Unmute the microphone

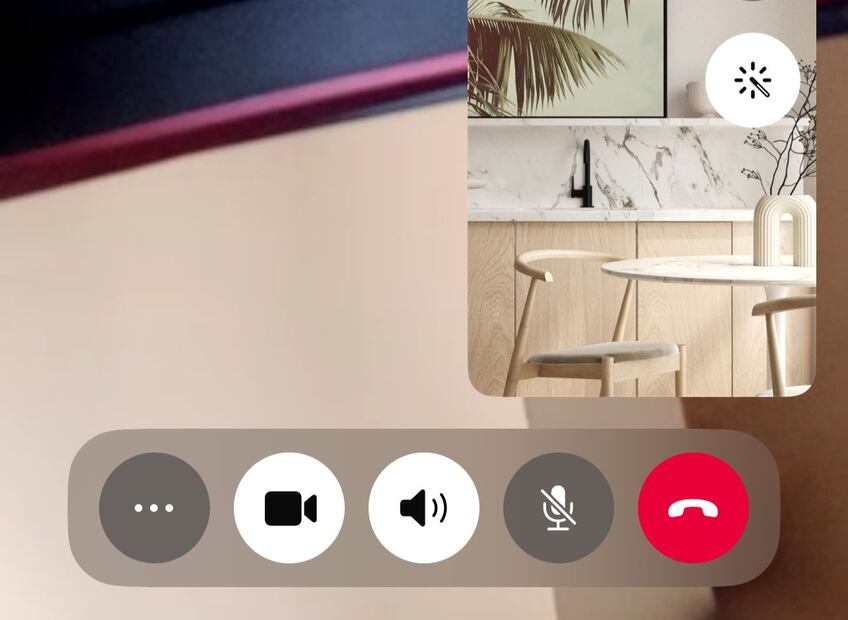pos(558,508)
